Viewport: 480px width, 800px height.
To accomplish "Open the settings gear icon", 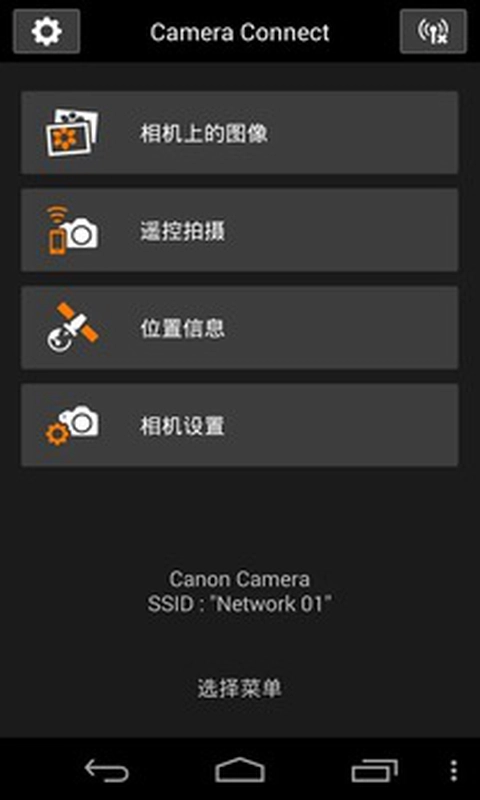I will 46,31.
